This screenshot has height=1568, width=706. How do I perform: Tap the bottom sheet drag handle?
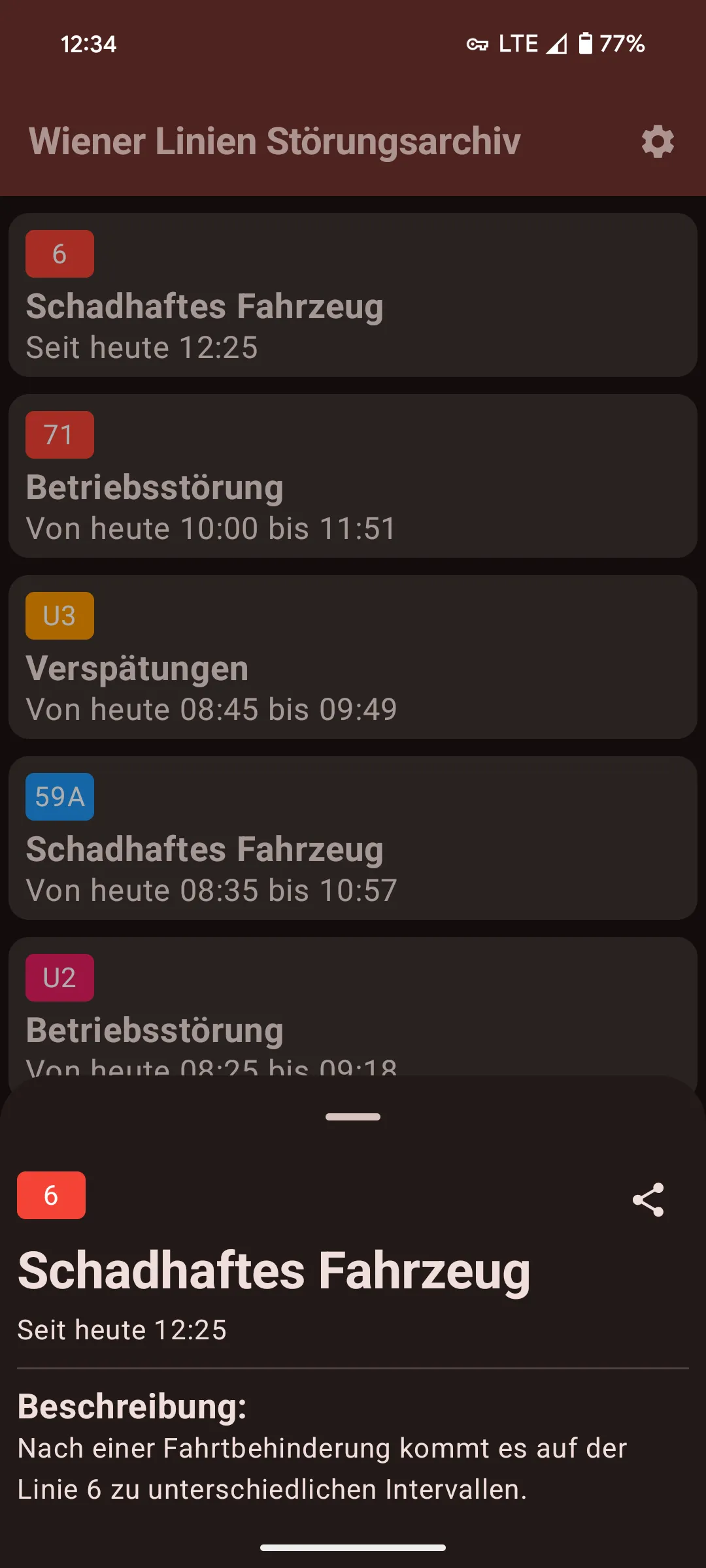(x=352, y=1117)
